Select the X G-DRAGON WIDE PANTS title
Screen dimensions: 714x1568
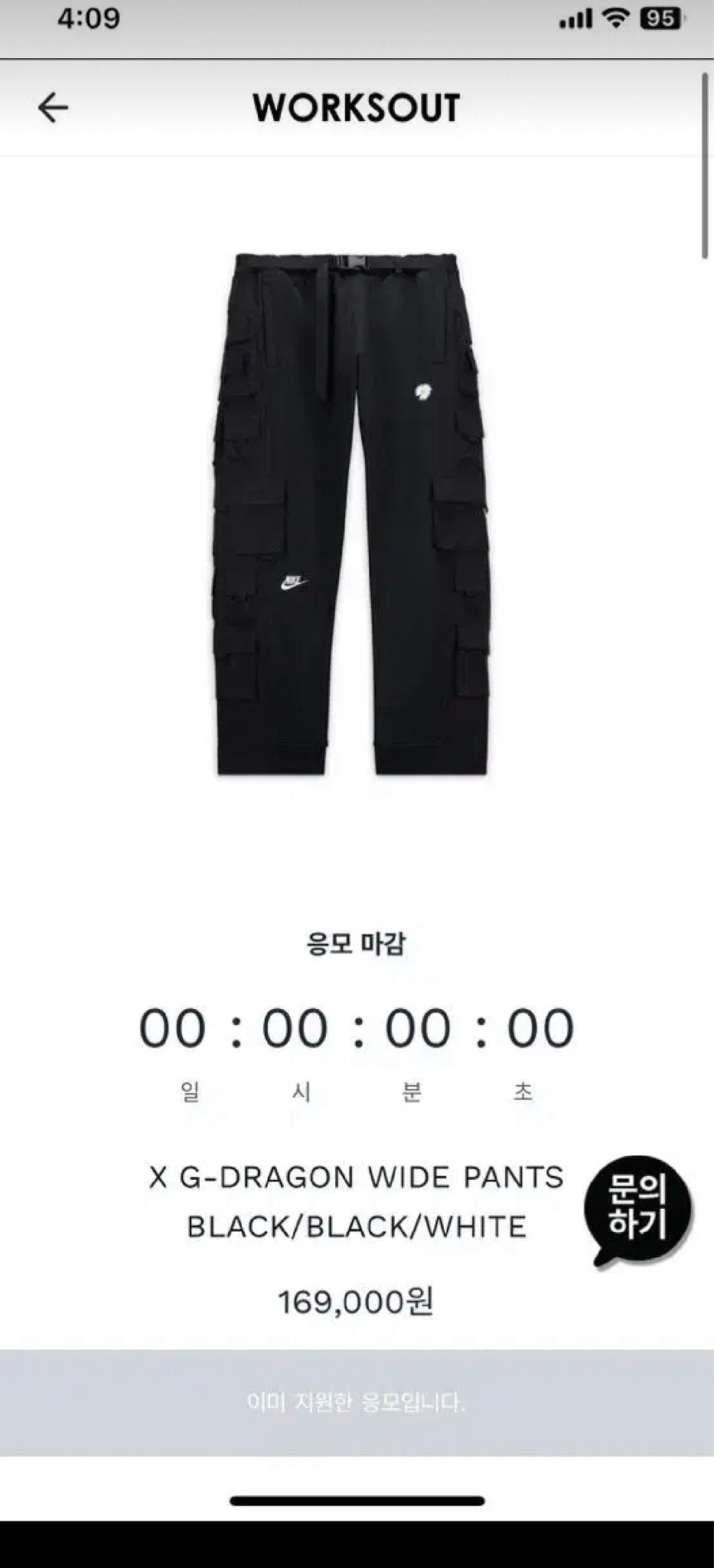pyautogui.click(x=357, y=1177)
